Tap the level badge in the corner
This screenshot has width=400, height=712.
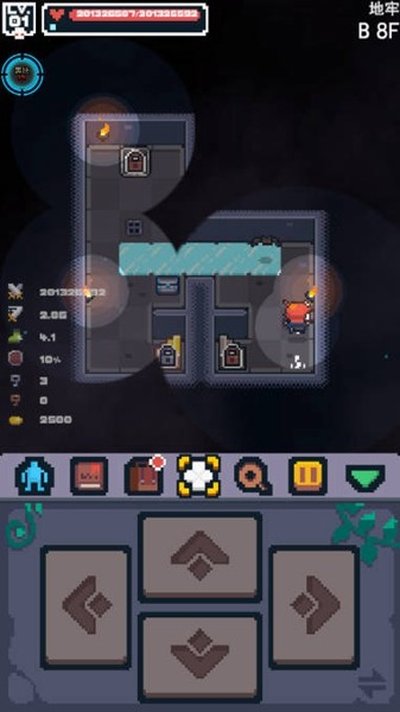19,20
